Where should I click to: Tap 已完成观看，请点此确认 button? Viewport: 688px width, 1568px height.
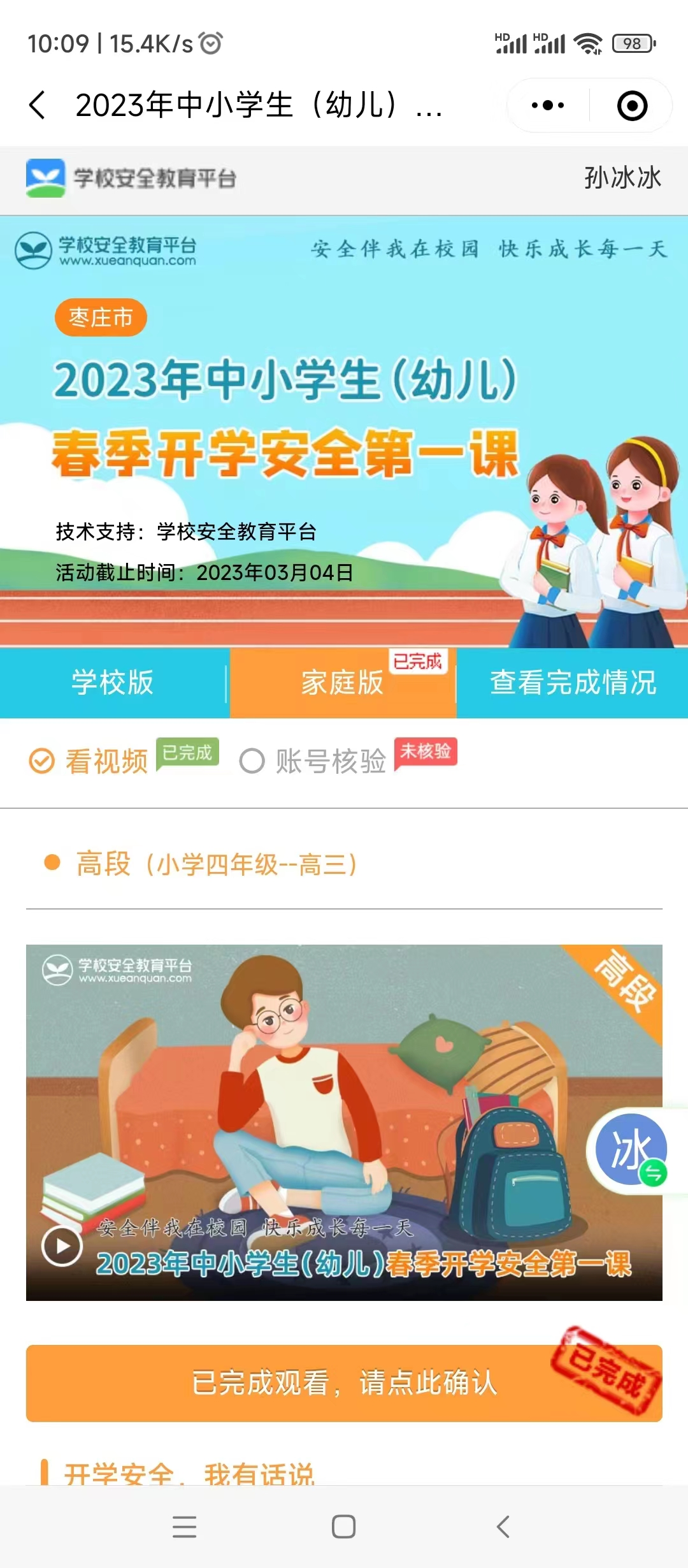(x=344, y=1383)
